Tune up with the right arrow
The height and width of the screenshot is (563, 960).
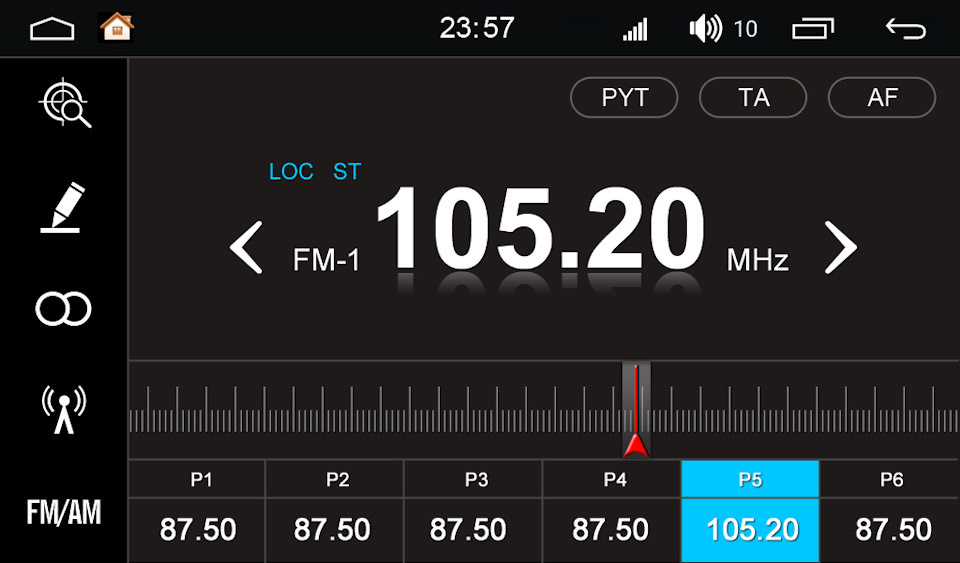[x=840, y=248]
